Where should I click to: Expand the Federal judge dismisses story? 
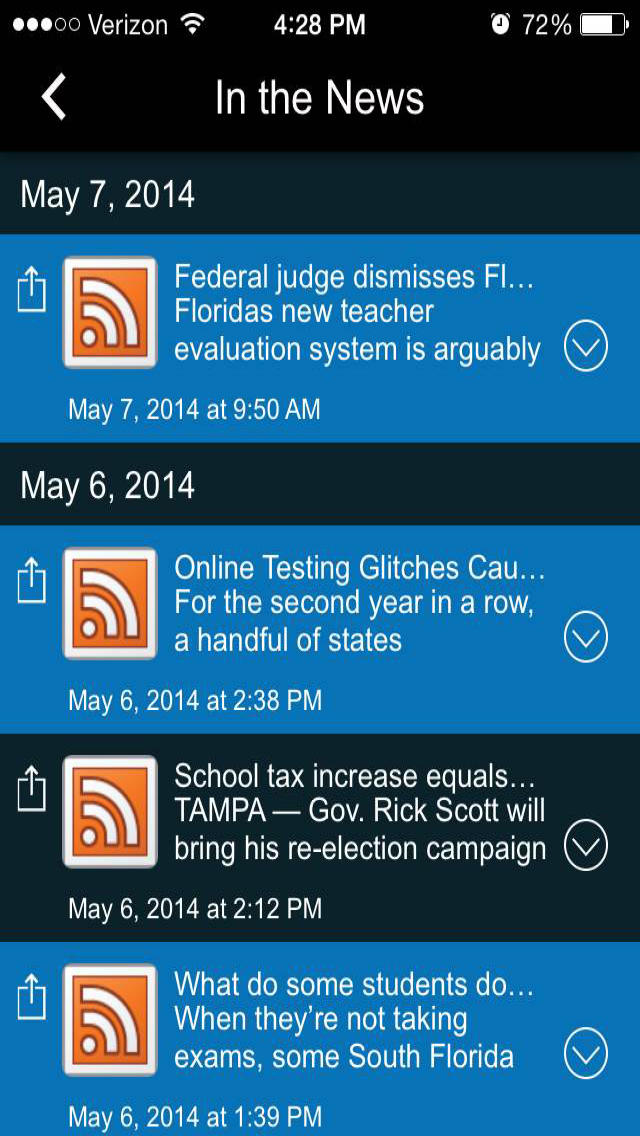(585, 348)
